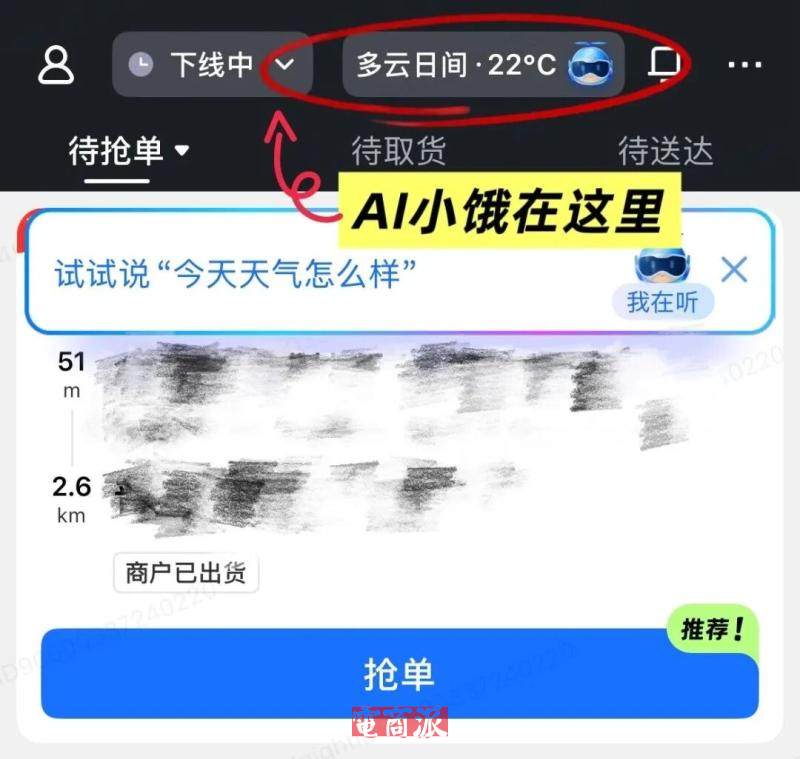The image size is (800, 759).
Task: Open the messages icon
Action: tap(664, 64)
